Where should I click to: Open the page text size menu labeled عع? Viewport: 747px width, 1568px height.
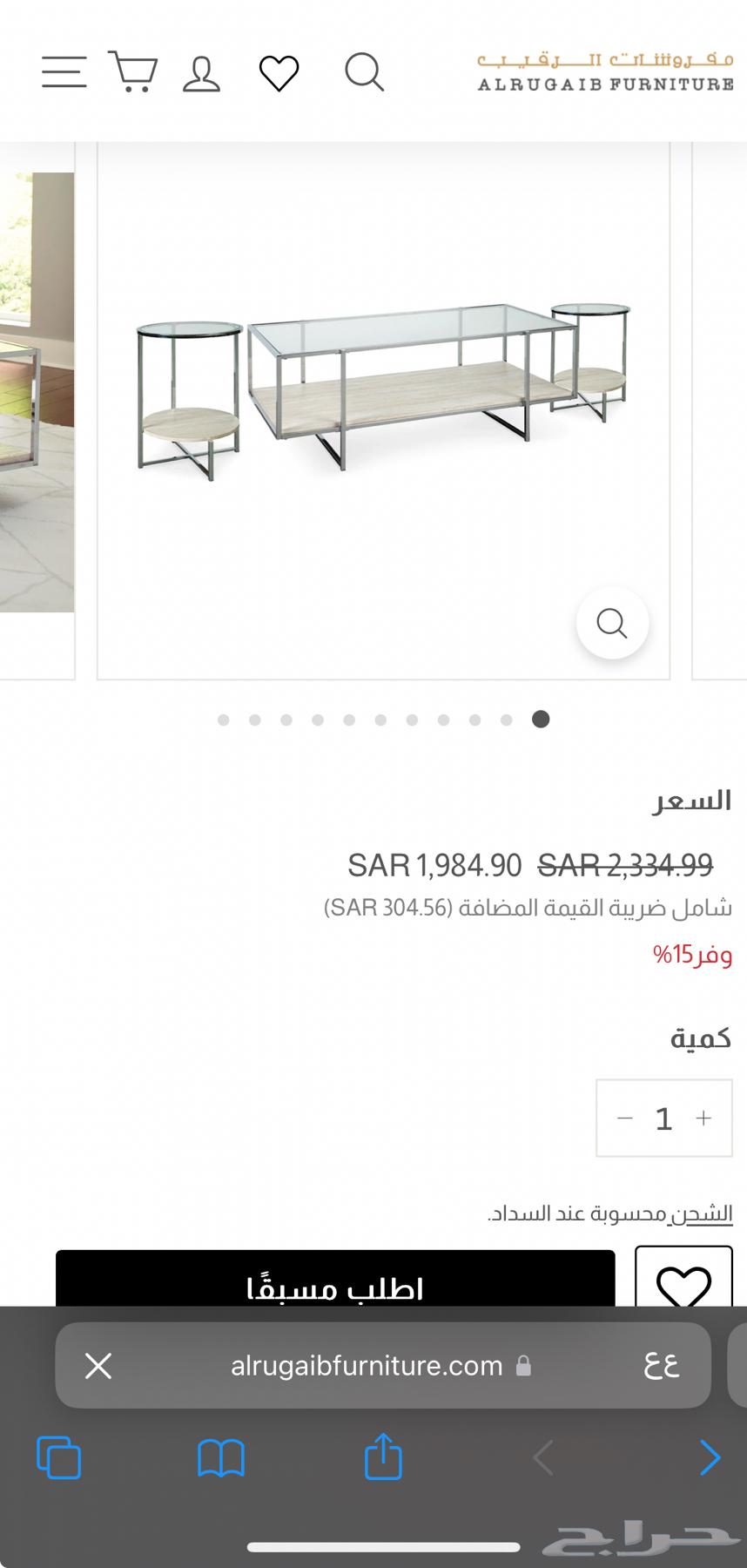click(660, 1365)
